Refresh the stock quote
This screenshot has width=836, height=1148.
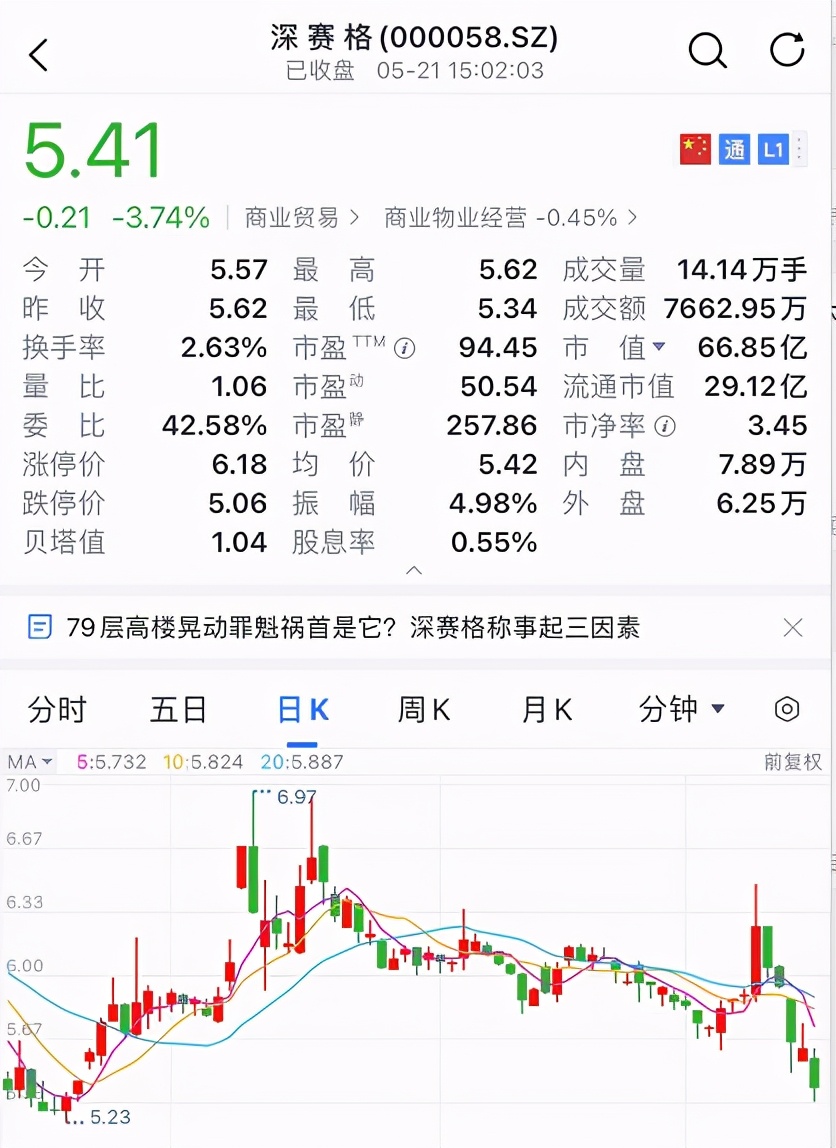pyautogui.click(x=787, y=50)
